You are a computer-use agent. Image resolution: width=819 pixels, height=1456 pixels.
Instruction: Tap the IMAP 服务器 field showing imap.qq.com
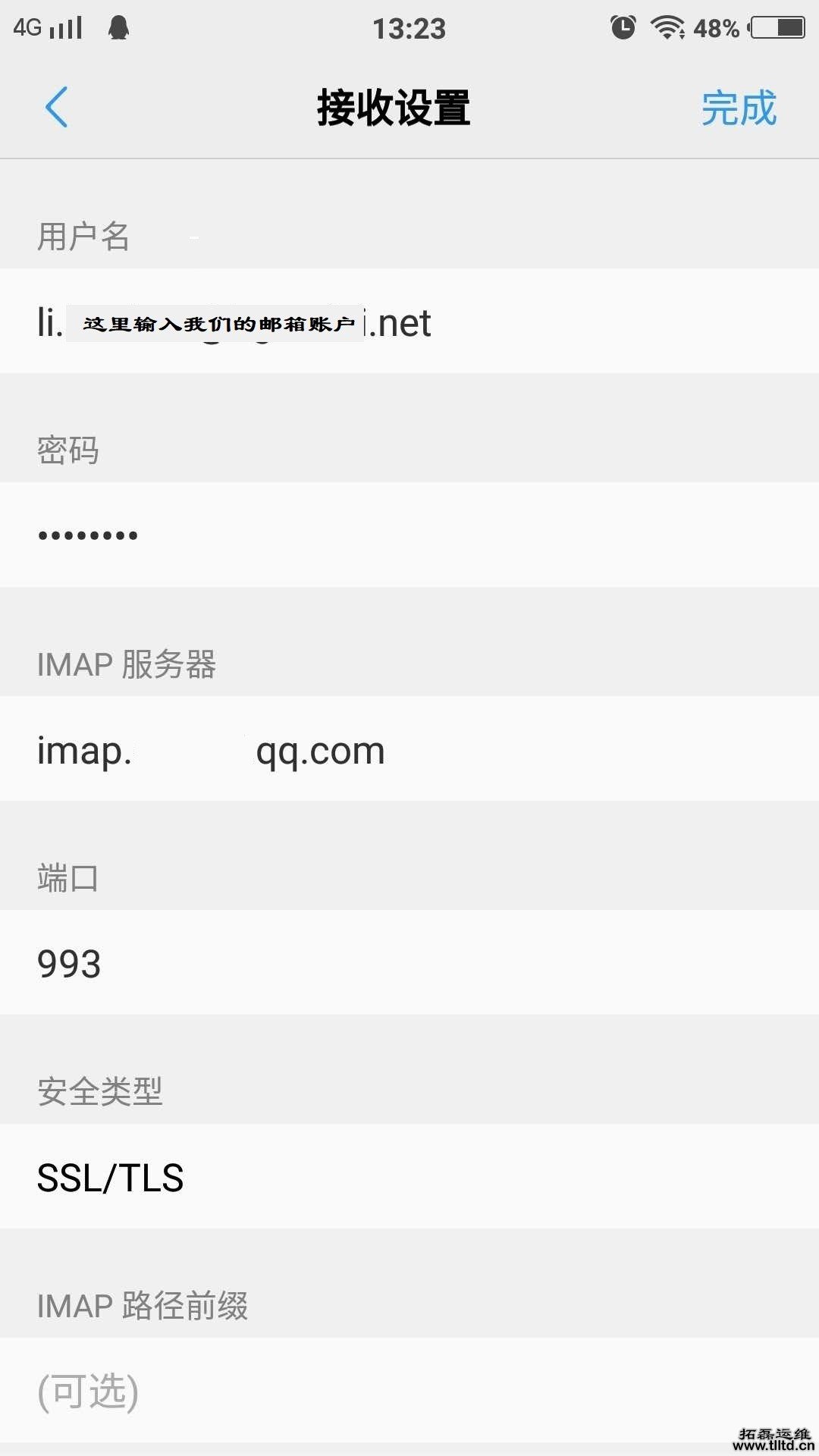(x=209, y=750)
